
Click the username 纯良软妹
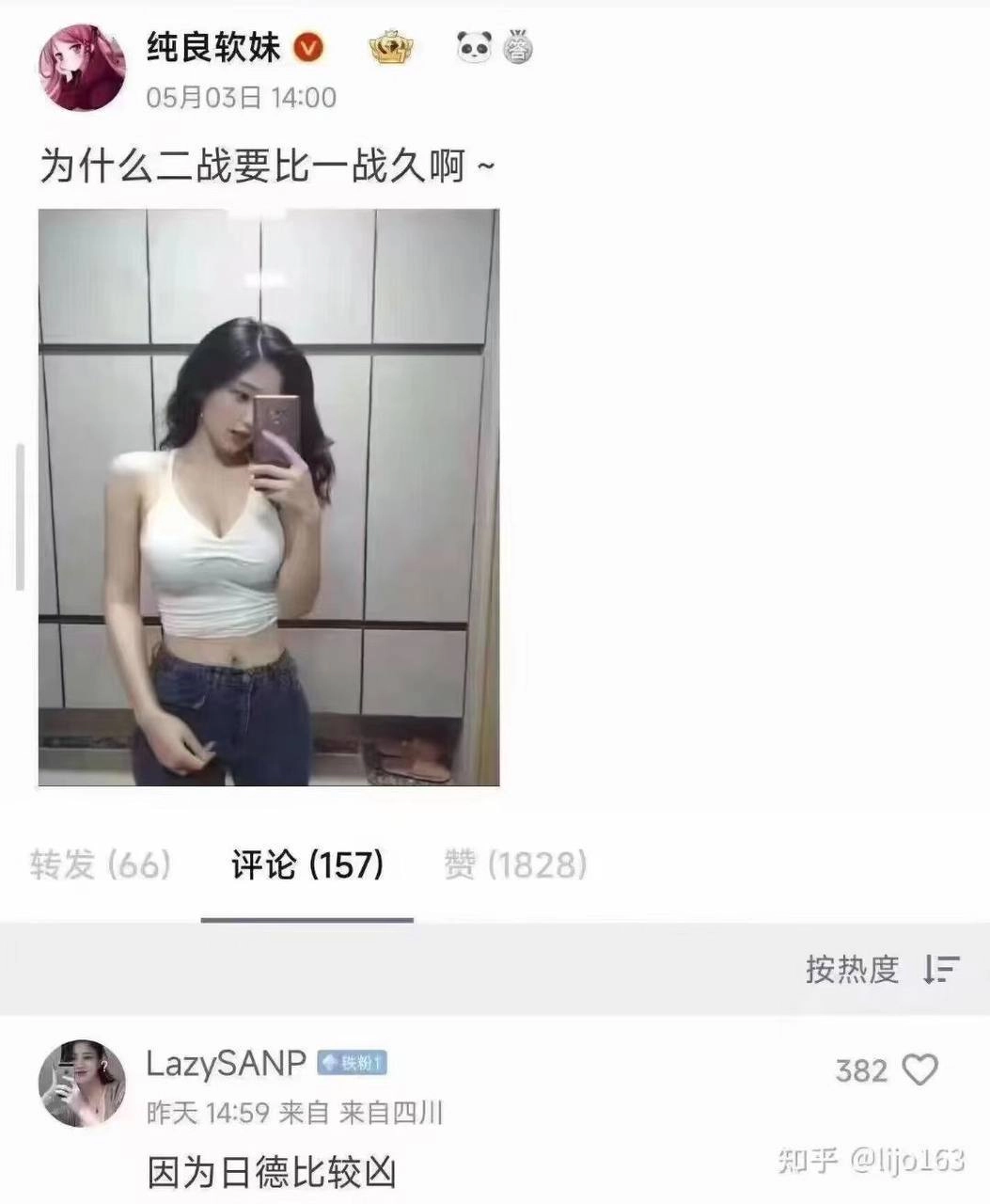pyautogui.click(x=216, y=47)
